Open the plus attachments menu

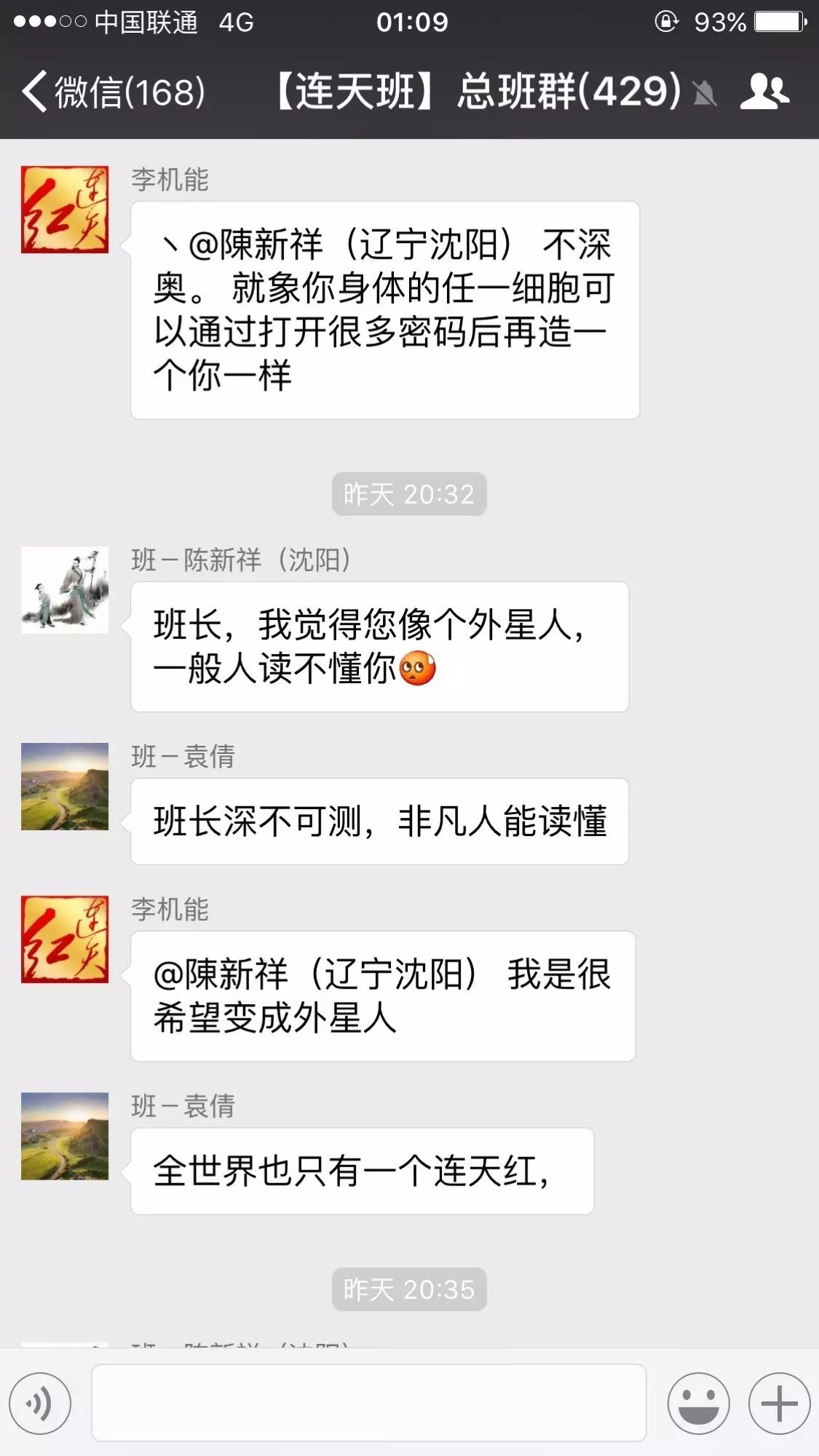(779, 1404)
